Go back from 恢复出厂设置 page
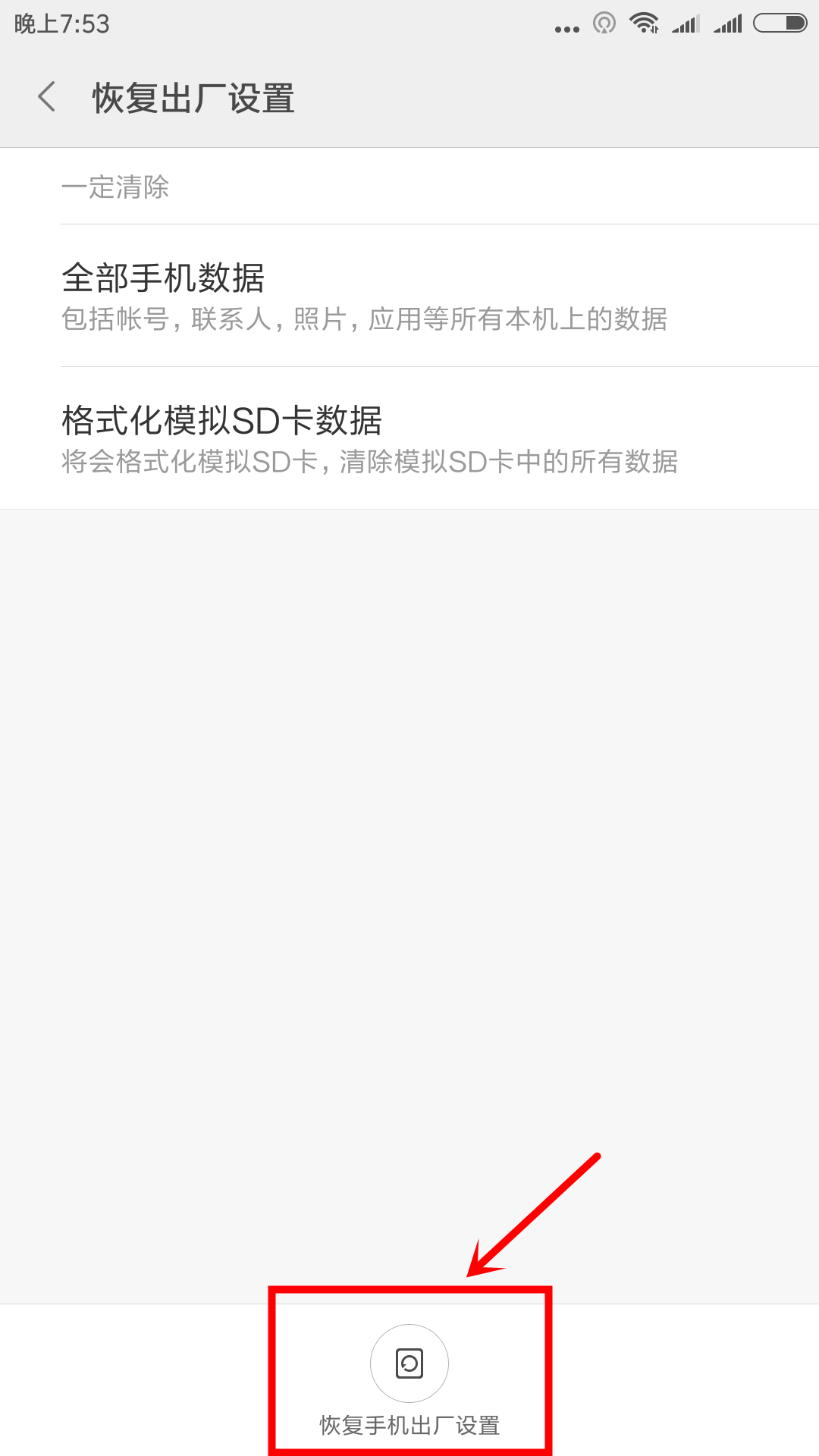819x1456 pixels. coord(47,97)
